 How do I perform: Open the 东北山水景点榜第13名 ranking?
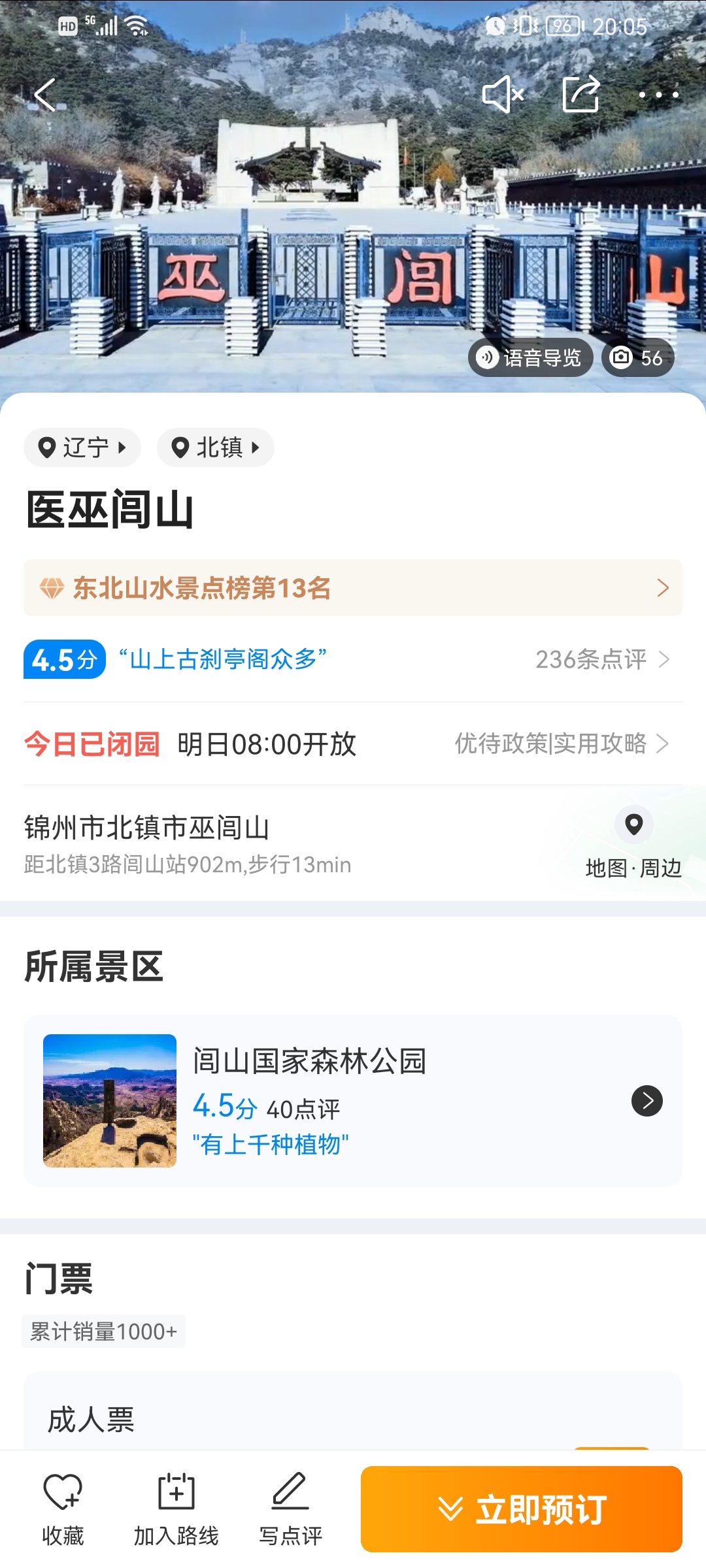[x=353, y=588]
